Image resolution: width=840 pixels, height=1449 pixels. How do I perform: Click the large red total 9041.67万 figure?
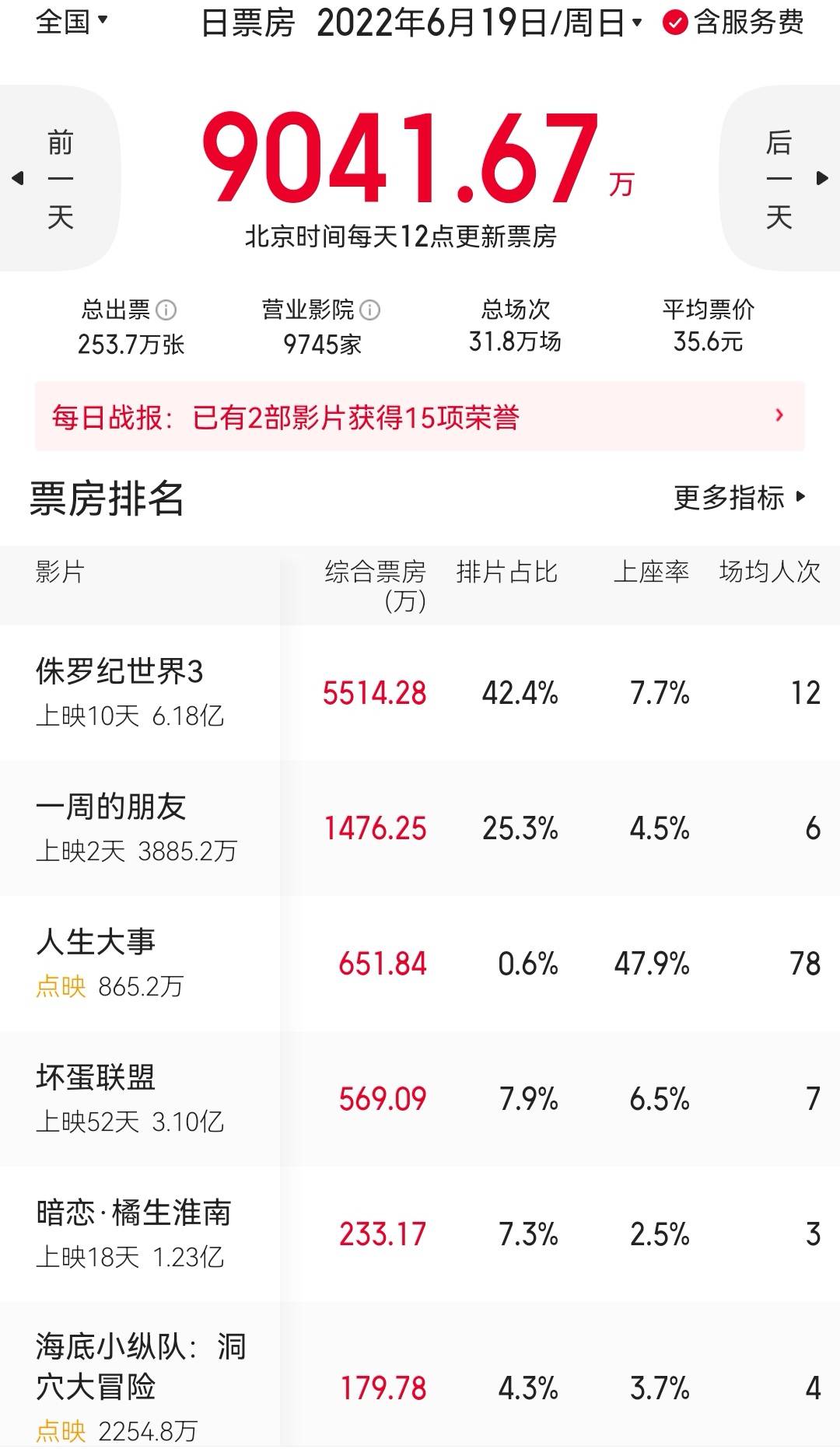tap(404, 156)
